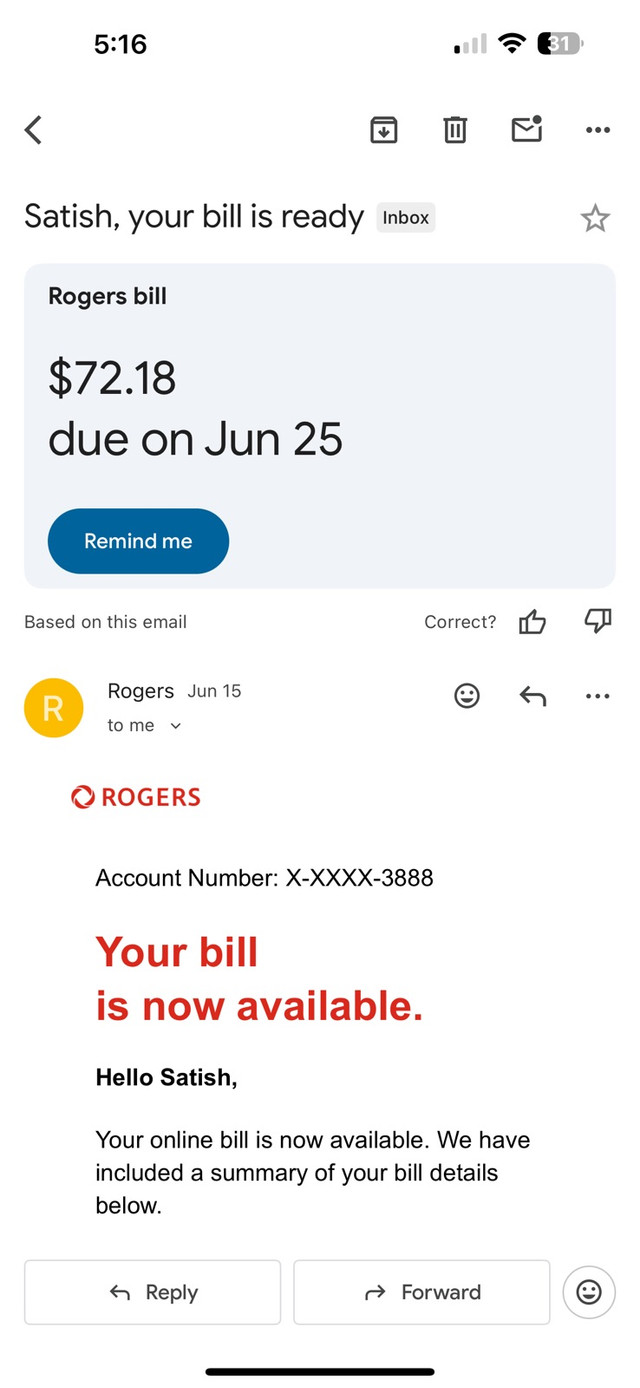The width and height of the screenshot is (640, 1388).
Task: Open the top overflow menu
Action: click(597, 130)
